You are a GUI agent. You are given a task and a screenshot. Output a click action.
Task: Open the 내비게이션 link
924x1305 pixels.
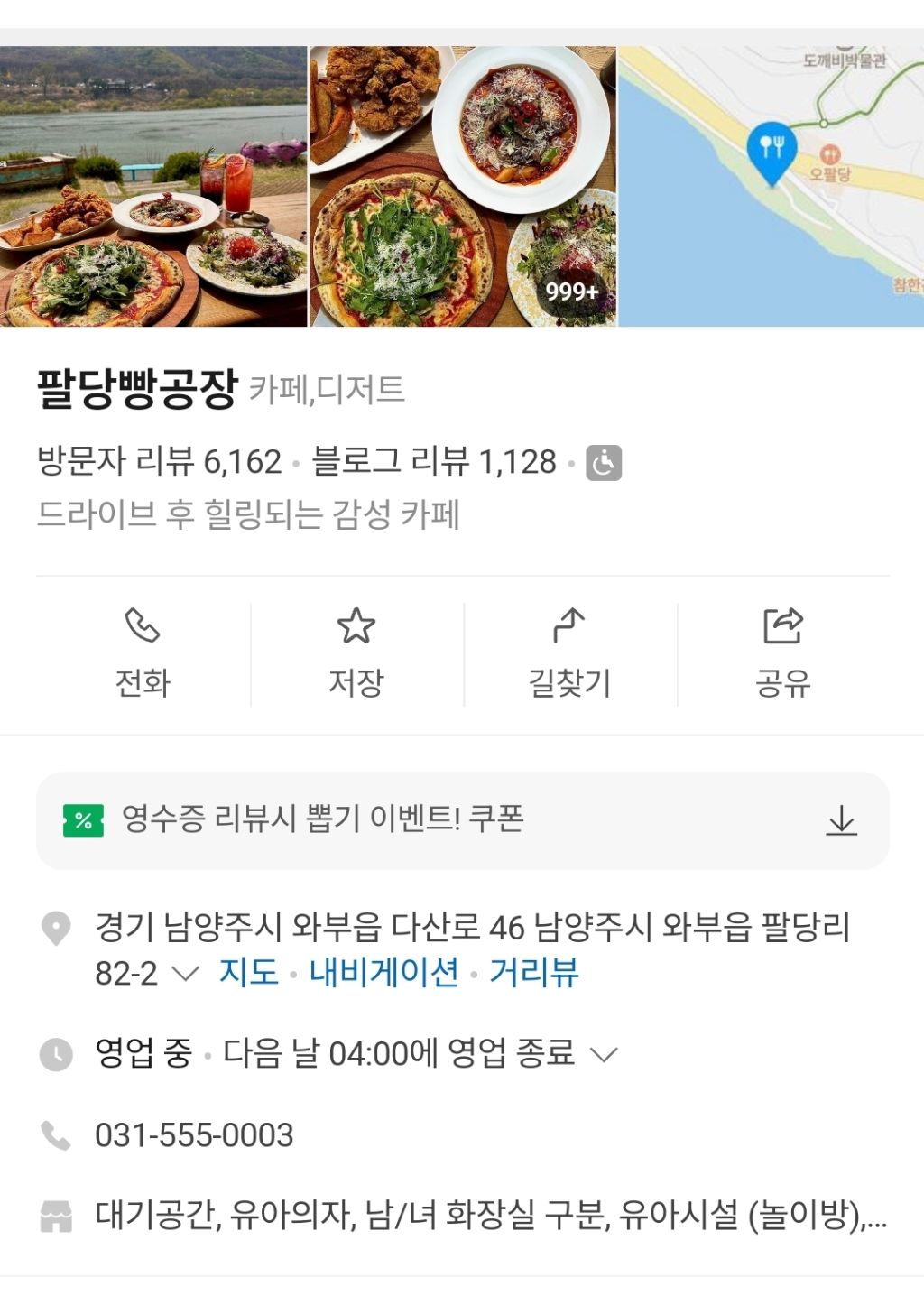pos(383,973)
